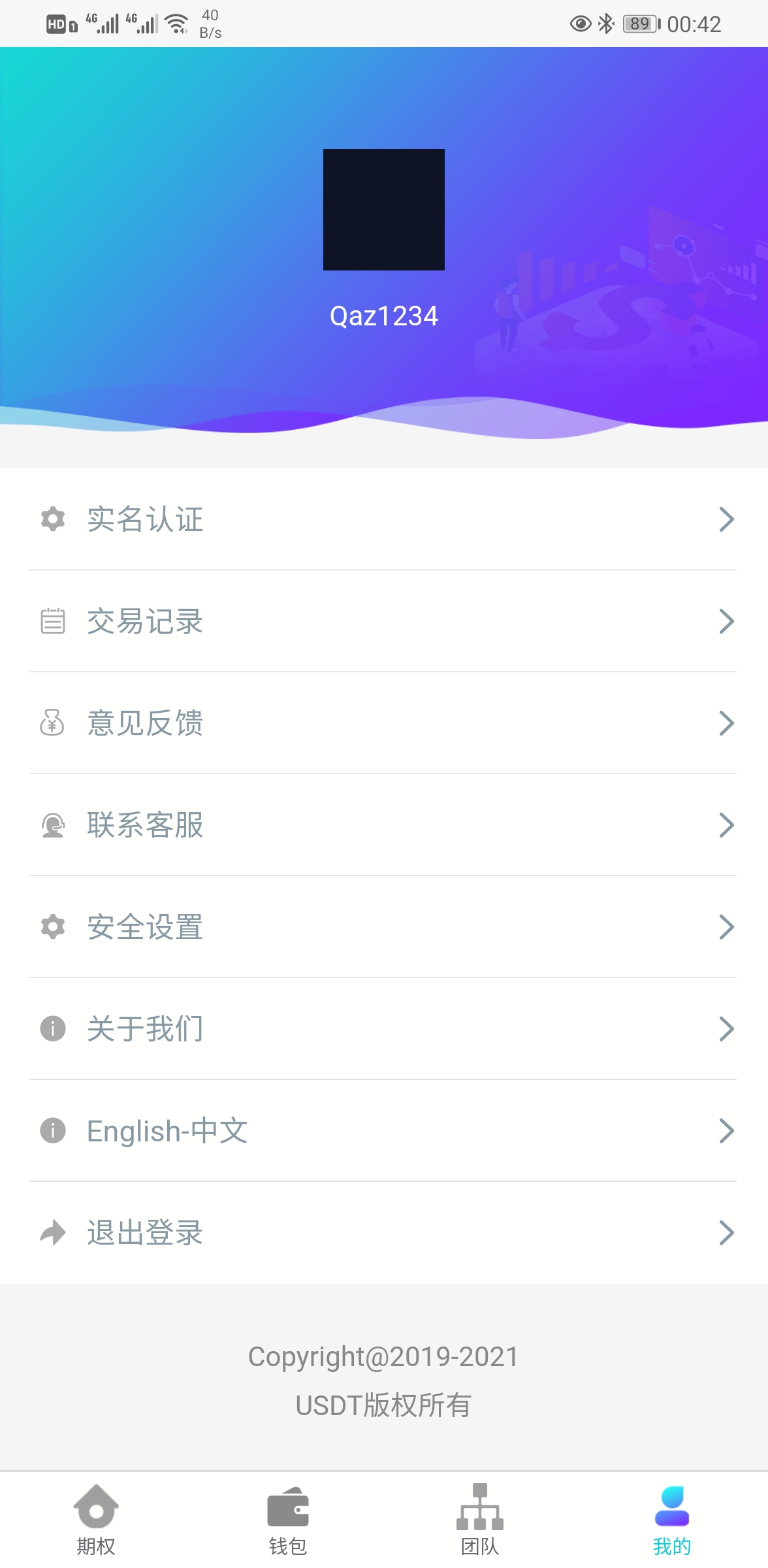The image size is (768, 1568).
Task: Click the 关于我们 info icon
Action: 52,1028
